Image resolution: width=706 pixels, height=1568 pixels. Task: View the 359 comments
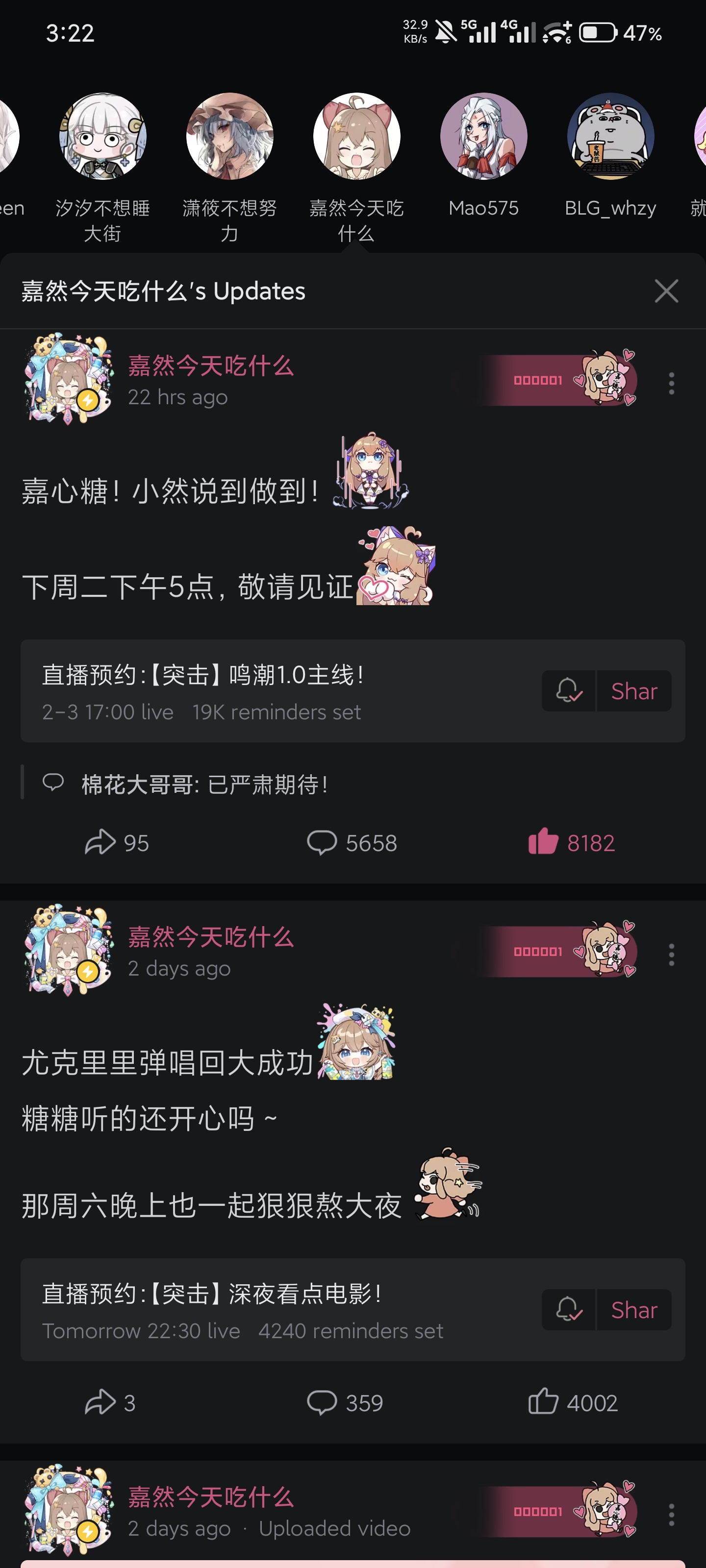click(345, 1402)
